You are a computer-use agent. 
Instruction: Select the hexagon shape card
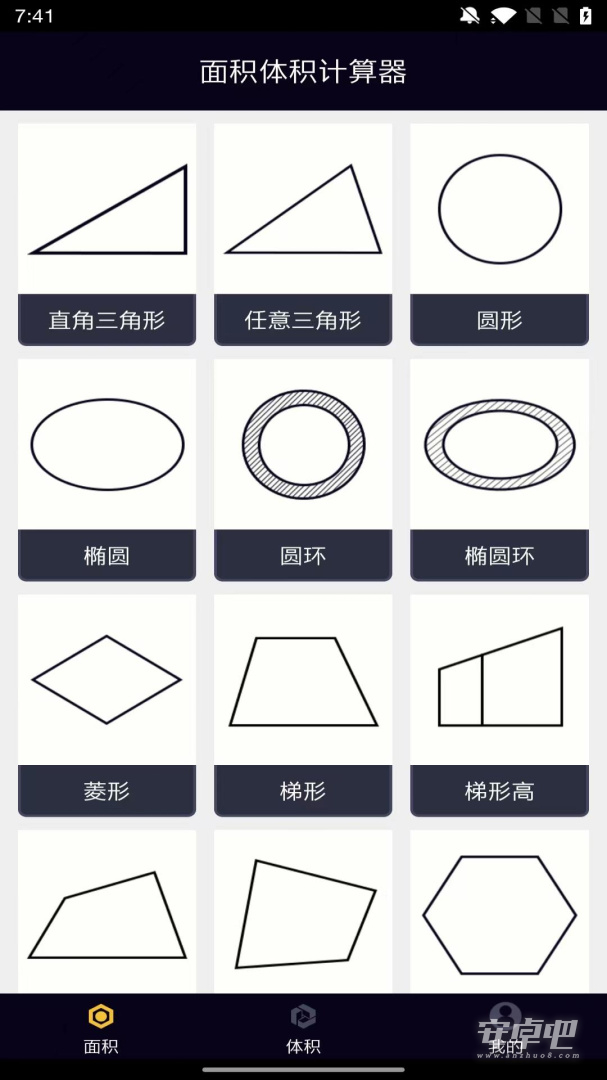(500, 911)
